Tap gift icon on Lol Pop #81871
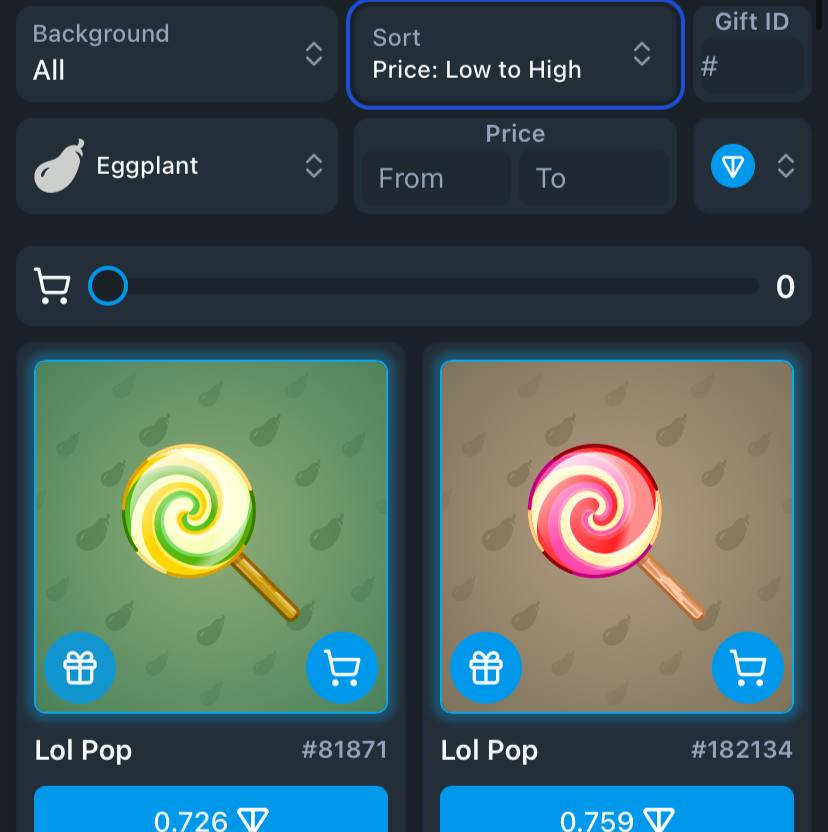Viewport: 828px width, 832px height. pos(80,668)
